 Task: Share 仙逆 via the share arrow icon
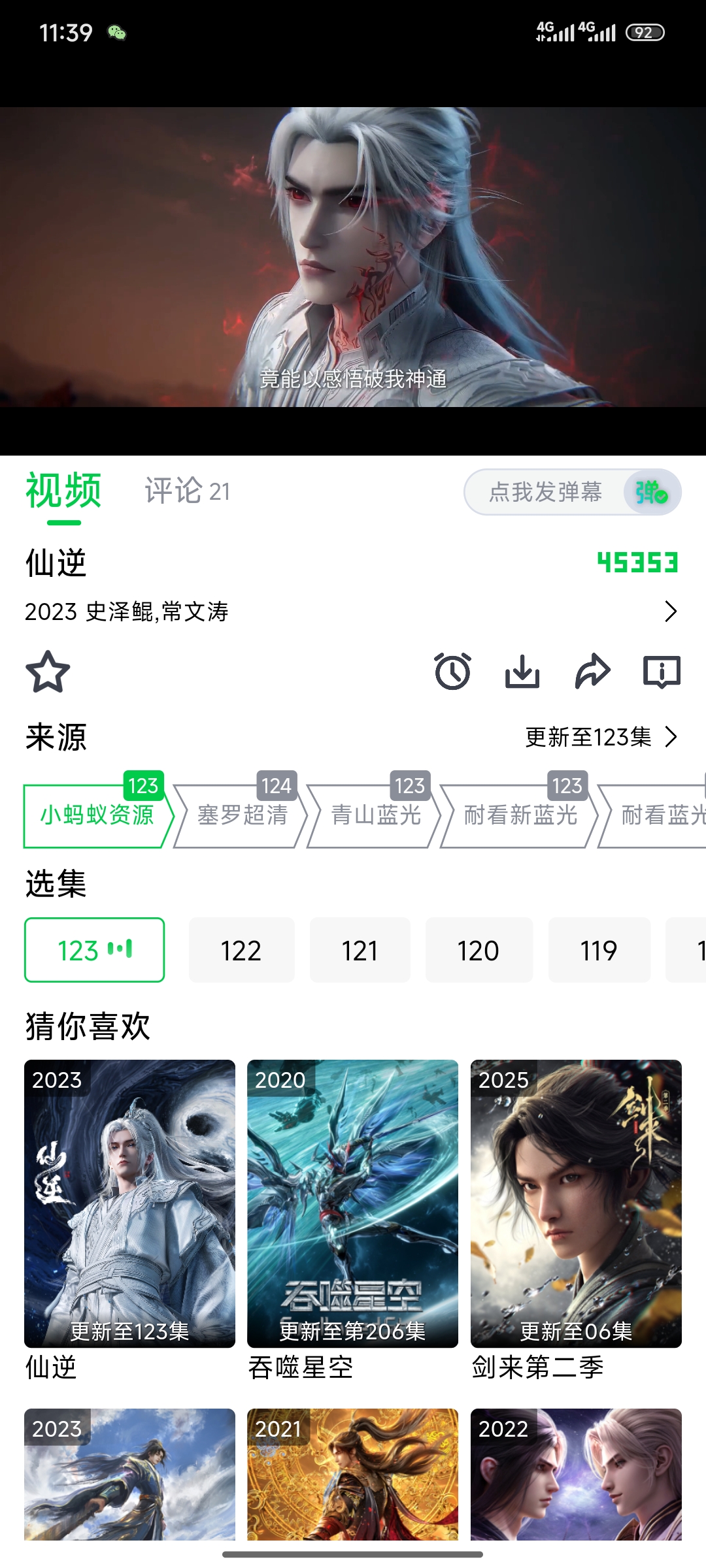(x=592, y=672)
